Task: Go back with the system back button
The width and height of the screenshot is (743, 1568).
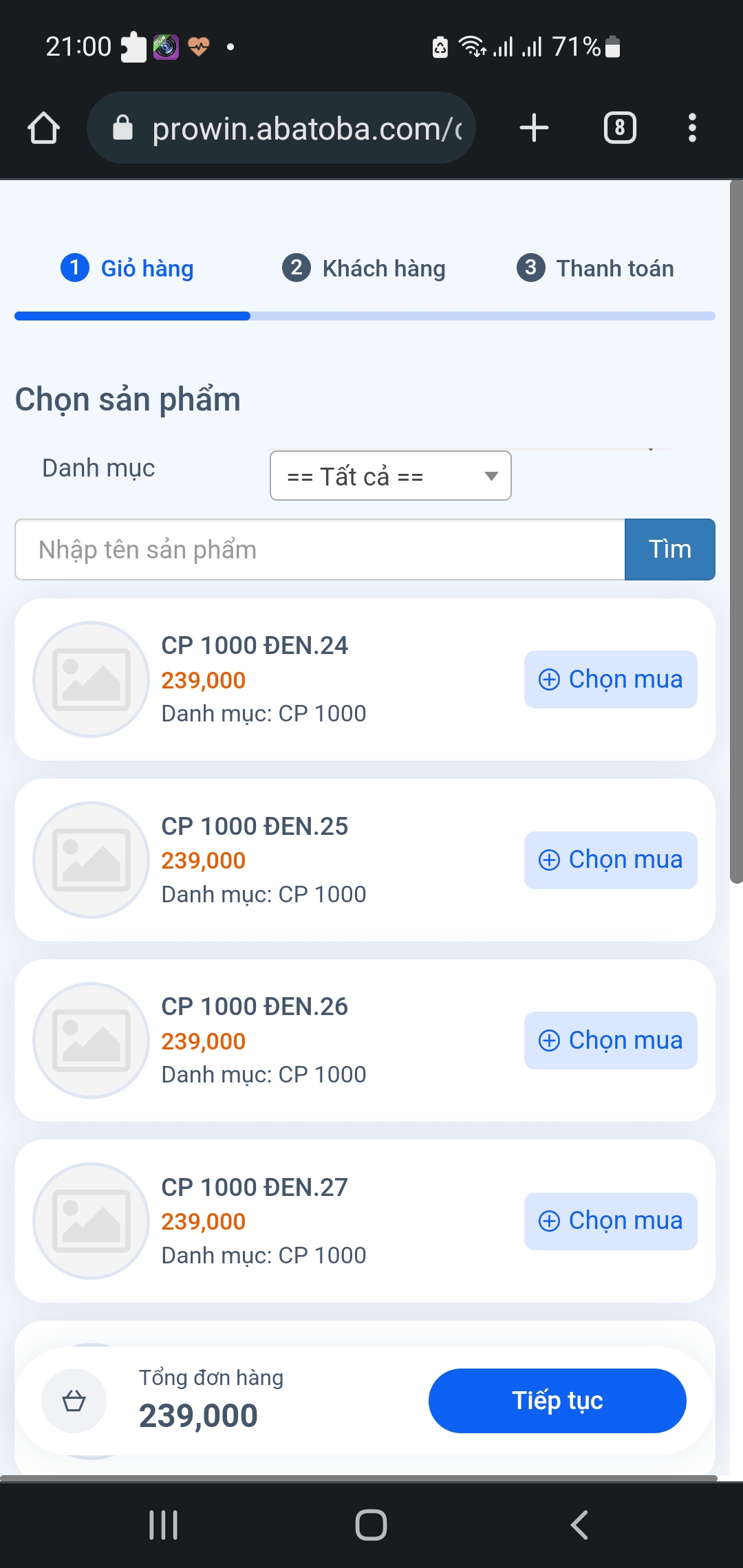Action: click(x=579, y=1525)
